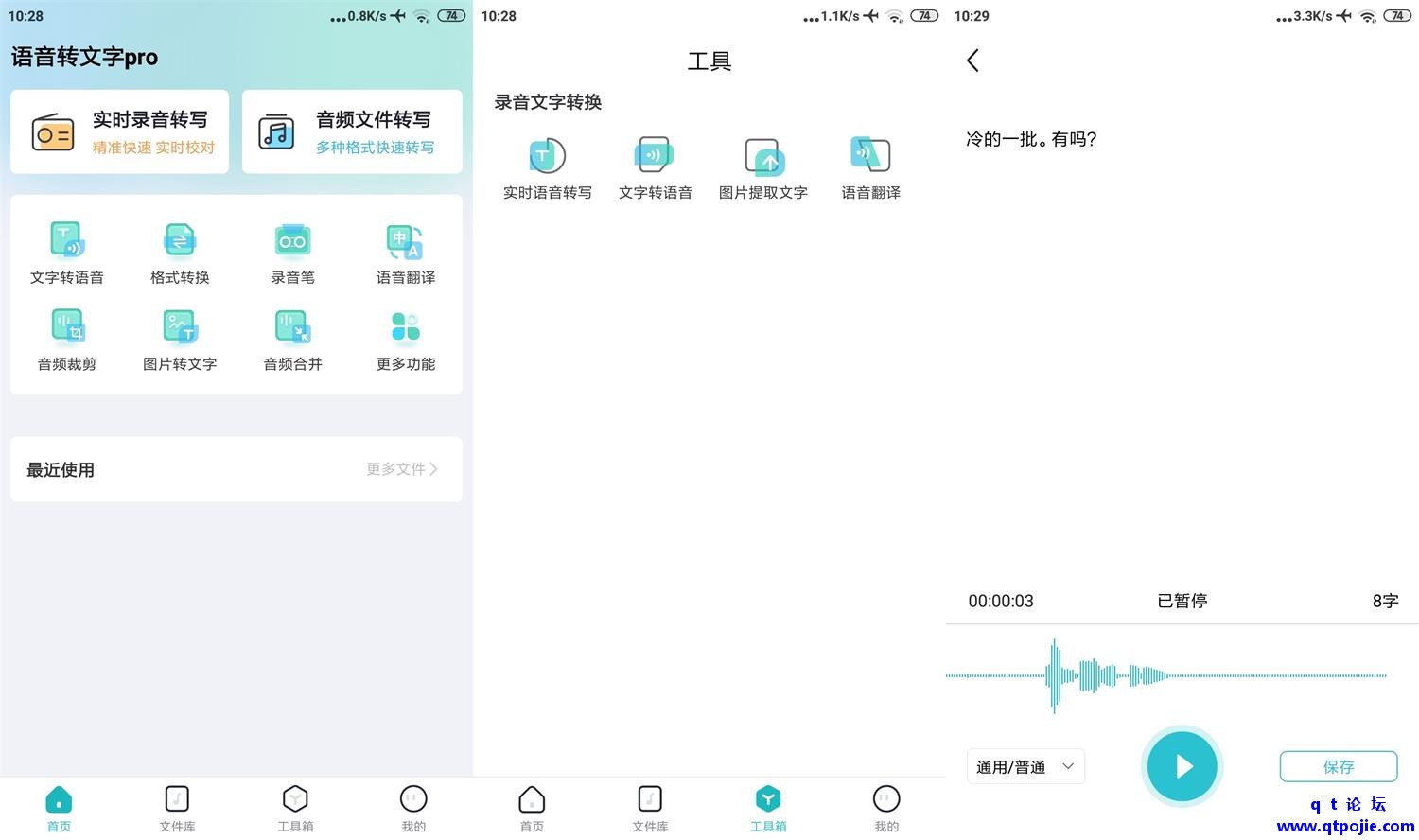This screenshot has height=840, width=1419.
Task: Resume recording with the play button
Action: click(x=1182, y=766)
